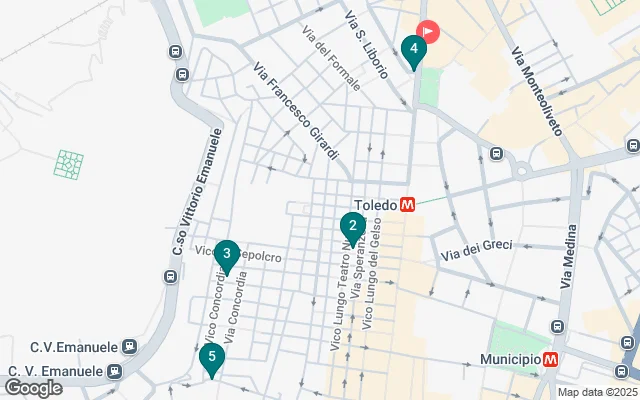Open the Toledo metro station icon
Viewport: 640px width, 400px height.
pyautogui.click(x=408, y=204)
